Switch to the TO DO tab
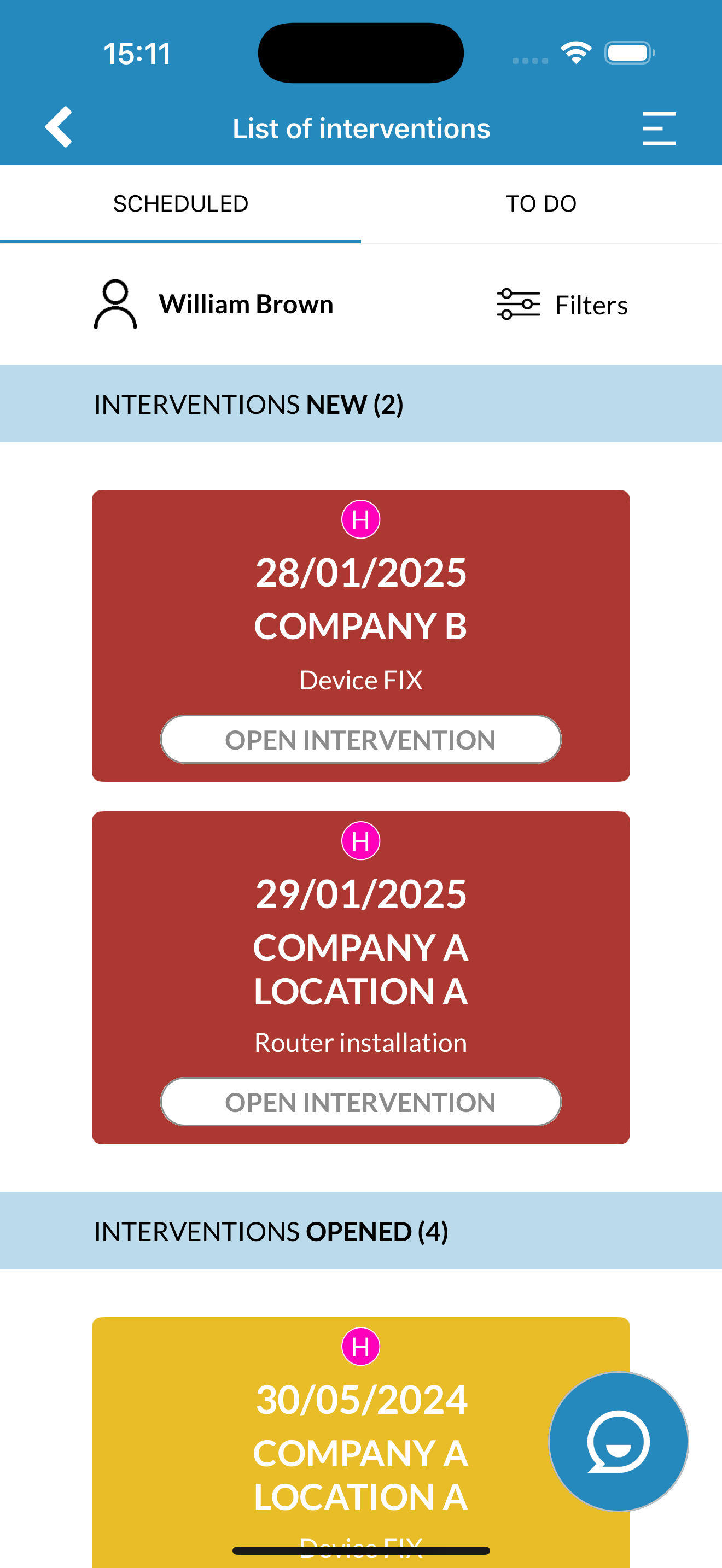The image size is (722, 1568). pyautogui.click(x=541, y=204)
